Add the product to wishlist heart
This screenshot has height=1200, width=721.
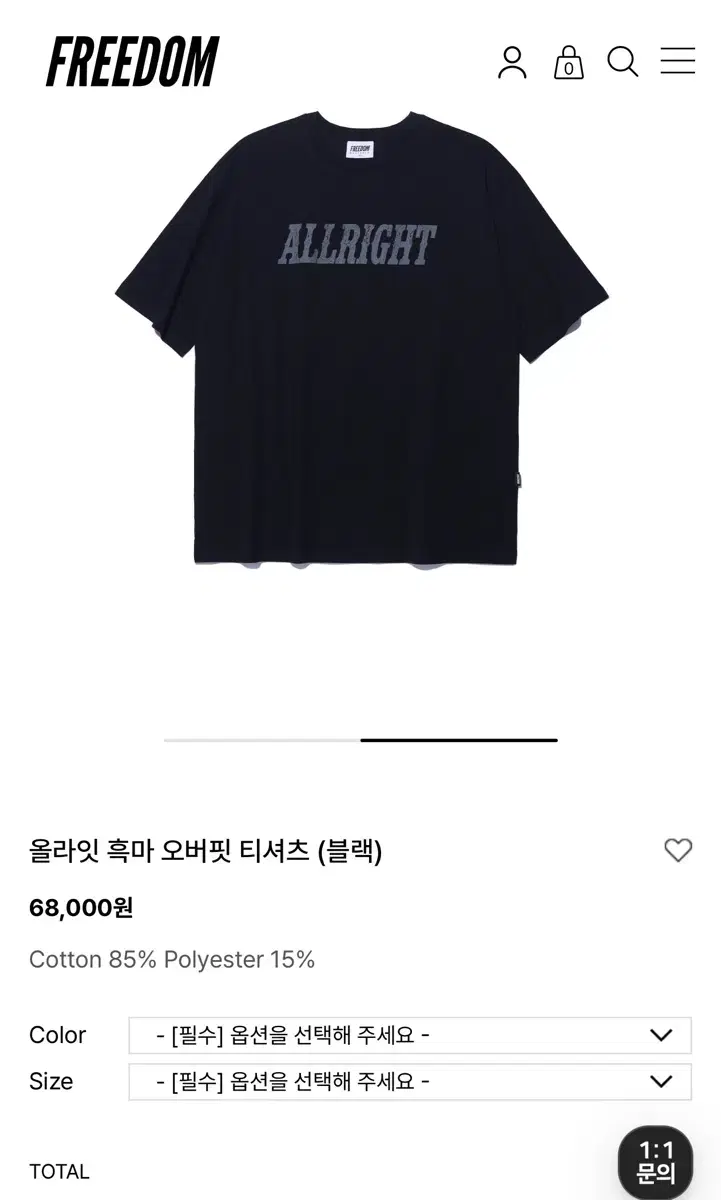point(678,851)
